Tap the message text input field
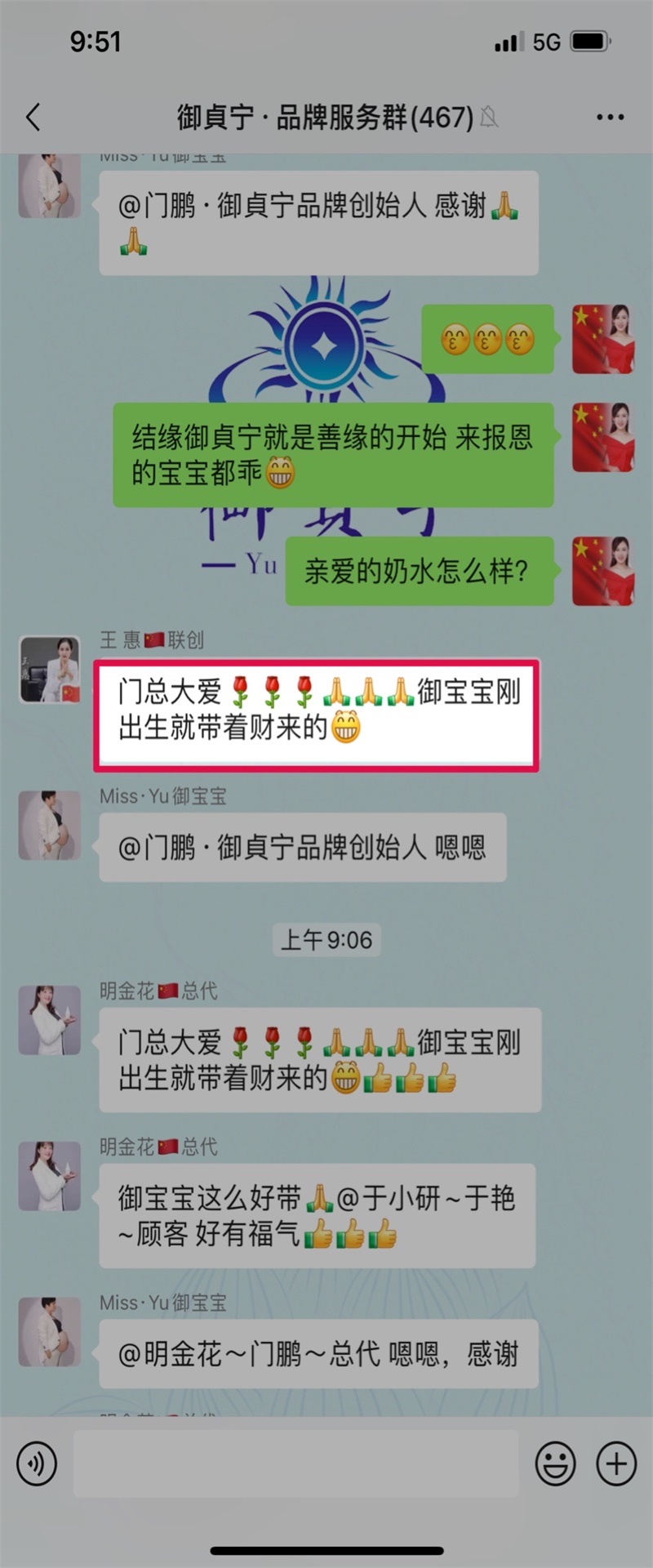The width and height of the screenshot is (653, 1568). coord(295,1463)
